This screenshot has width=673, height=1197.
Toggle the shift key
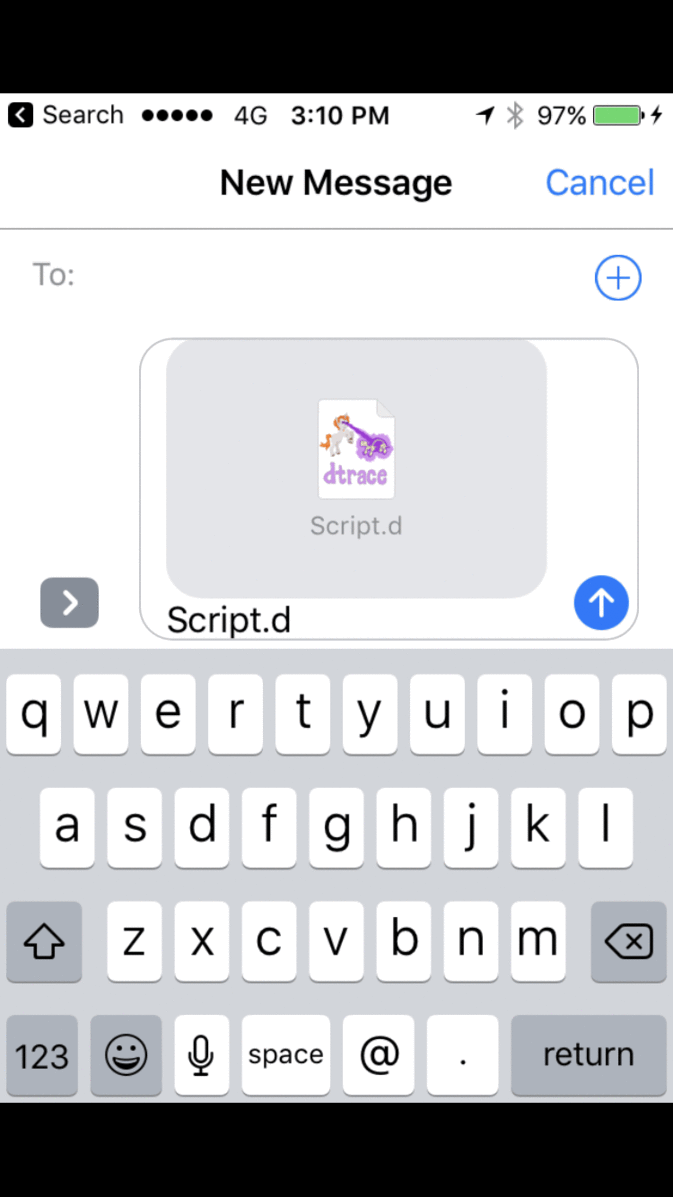pos(44,942)
